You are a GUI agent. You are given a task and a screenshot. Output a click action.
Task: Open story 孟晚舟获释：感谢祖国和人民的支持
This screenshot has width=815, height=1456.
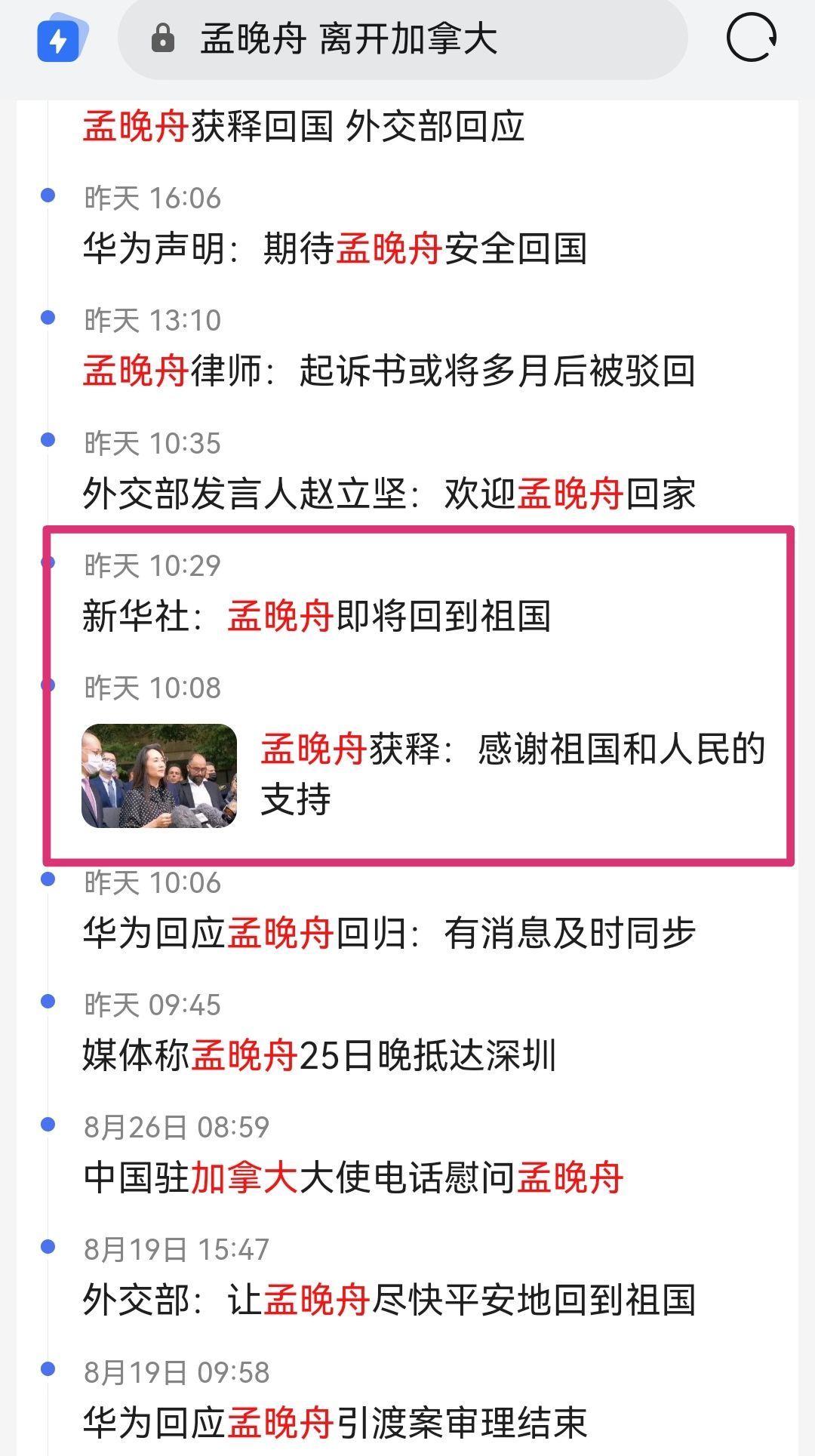pos(513,774)
